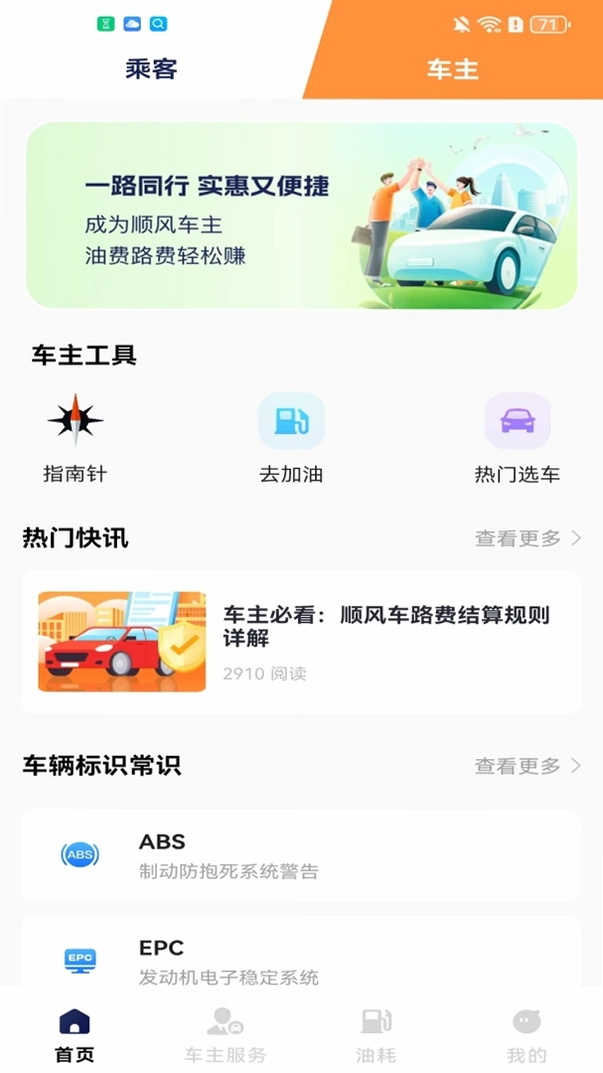Go to 我的 profile tab
Screen dimensions: 603x1073
[526, 1035]
